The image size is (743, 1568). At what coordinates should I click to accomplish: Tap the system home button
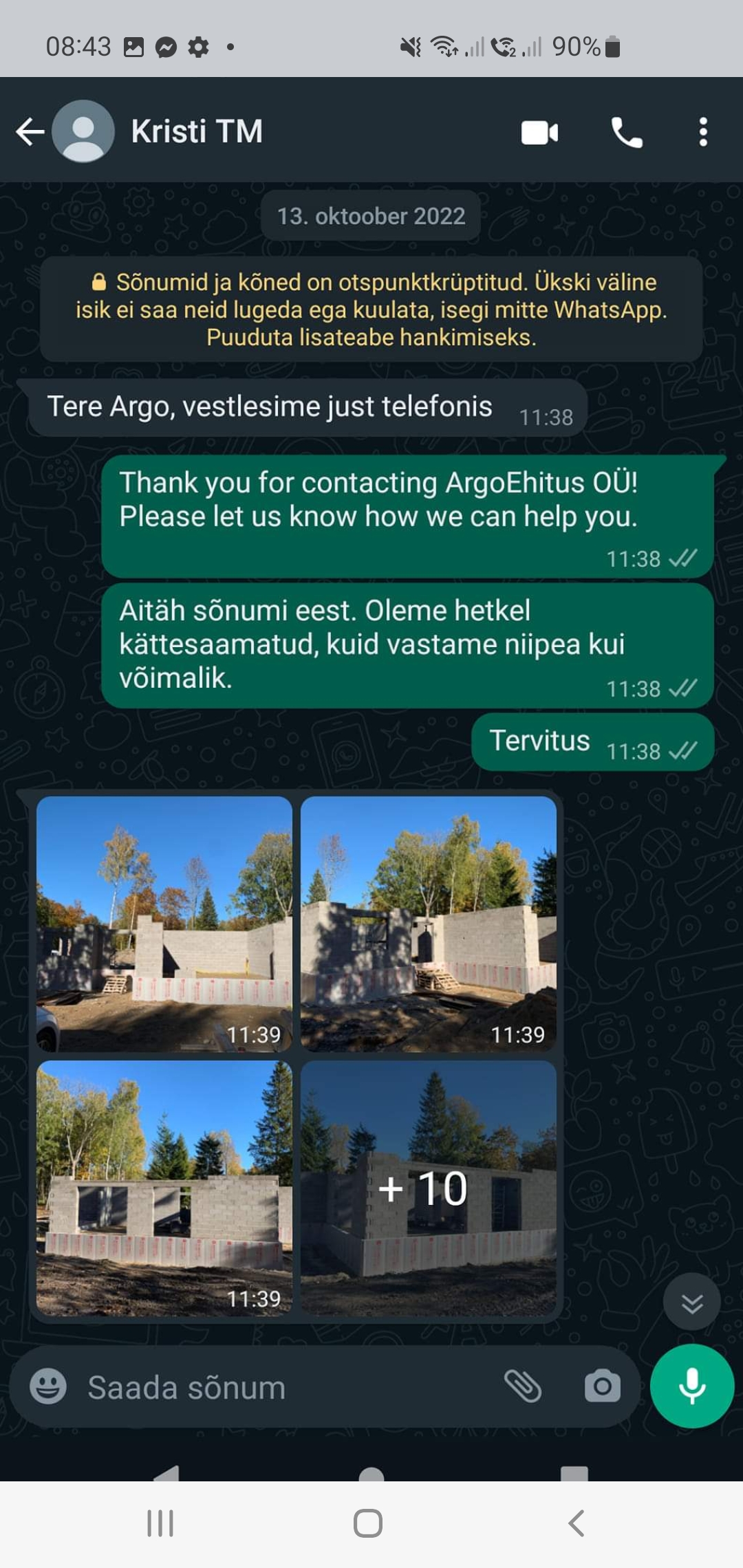(x=368, y=1523)
